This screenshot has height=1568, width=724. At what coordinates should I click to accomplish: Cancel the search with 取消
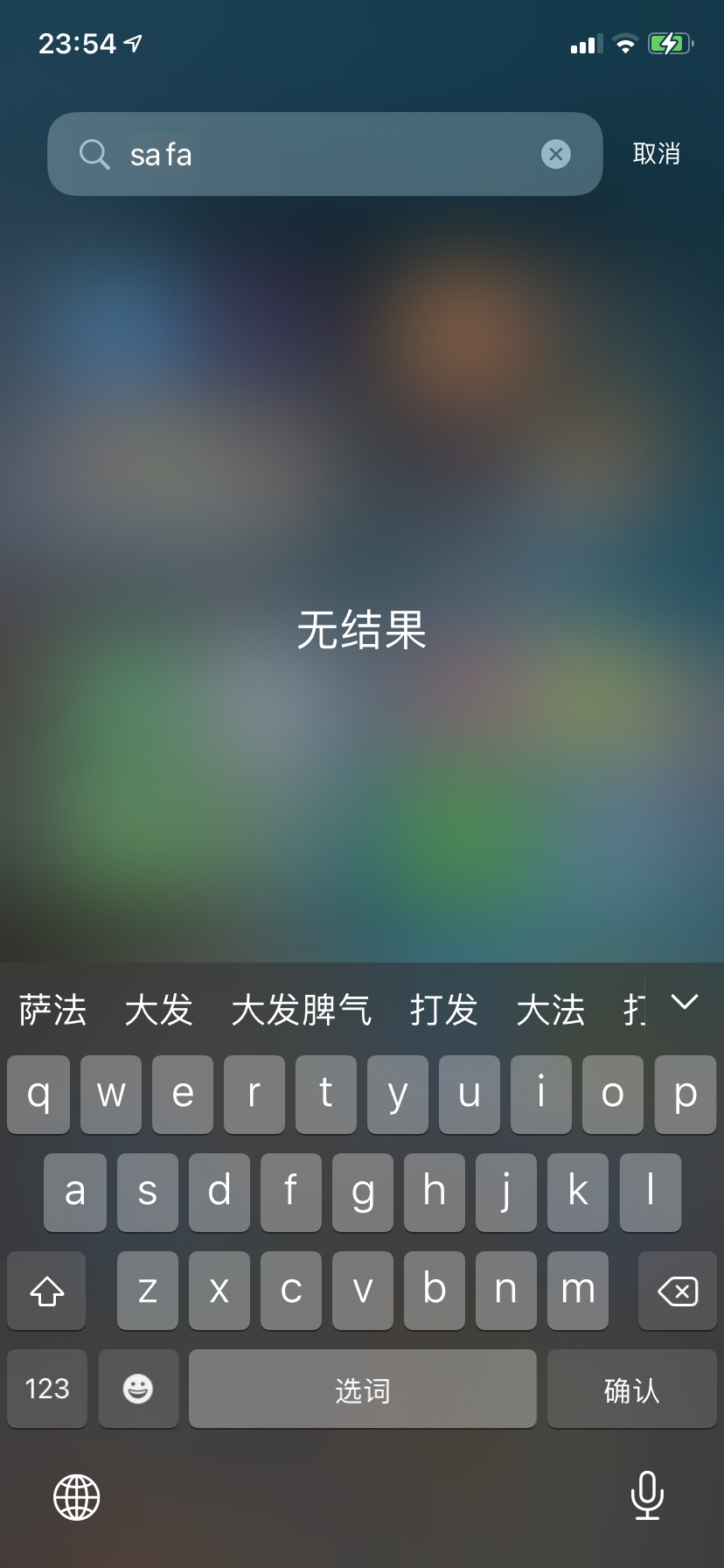(656, 154)
